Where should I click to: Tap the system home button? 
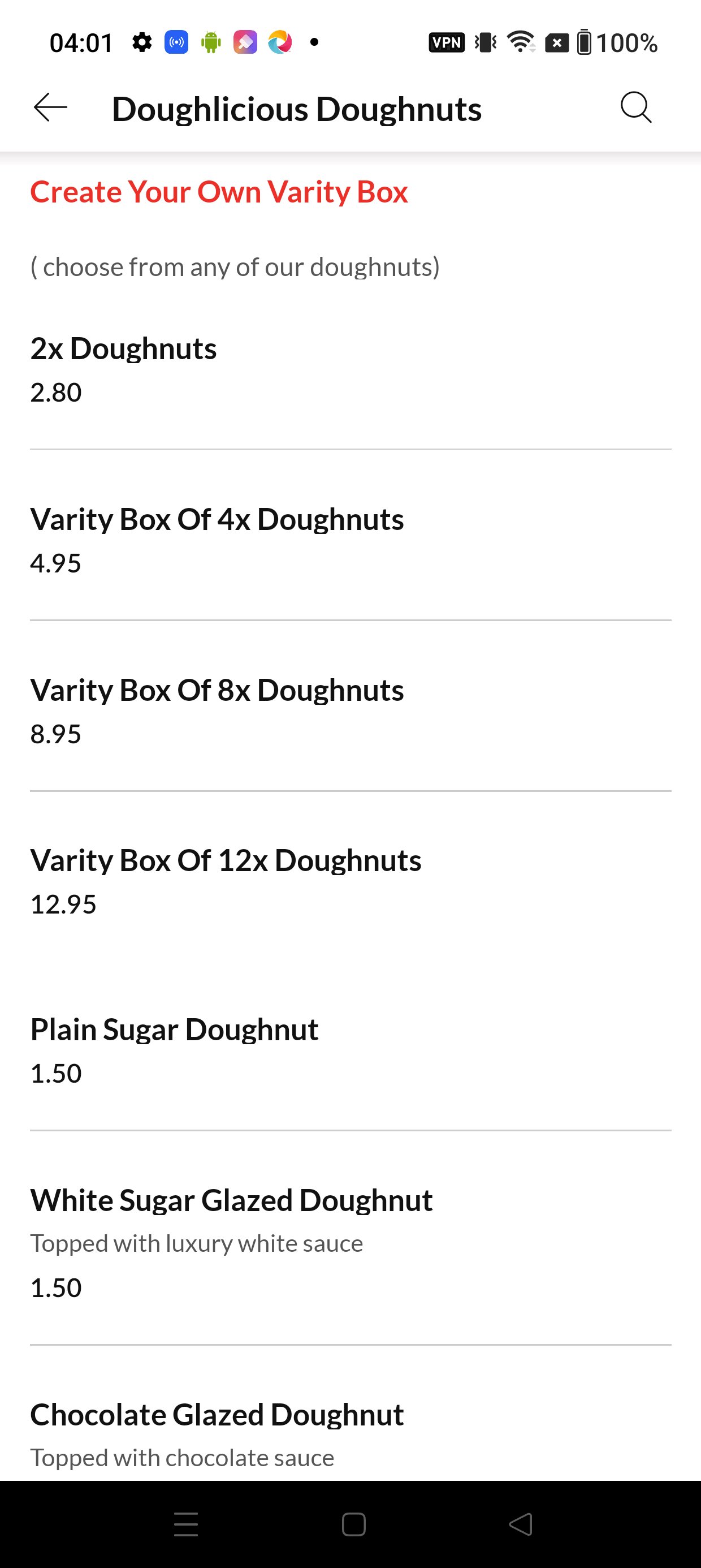pos(353,1525)
